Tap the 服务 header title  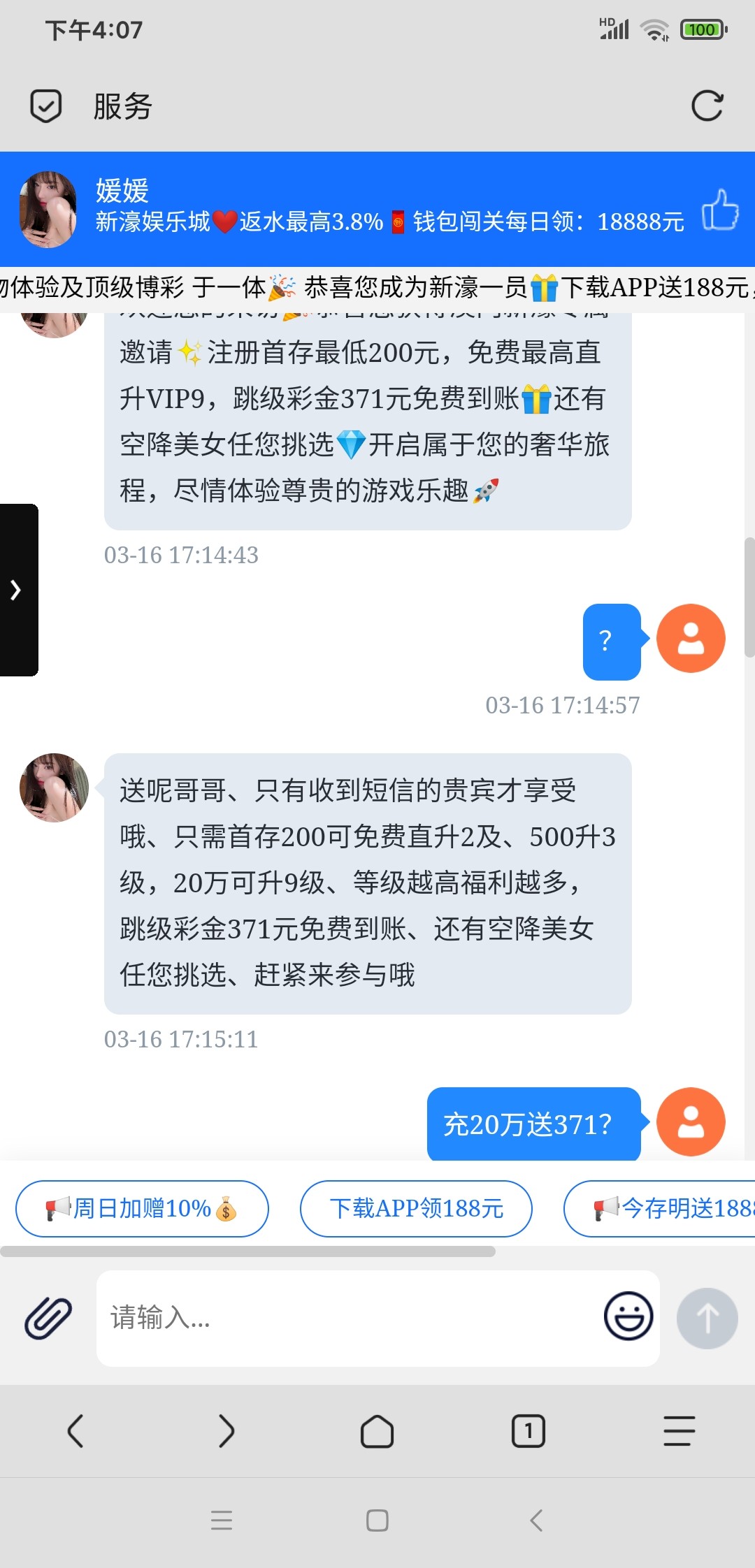point(122,106)
